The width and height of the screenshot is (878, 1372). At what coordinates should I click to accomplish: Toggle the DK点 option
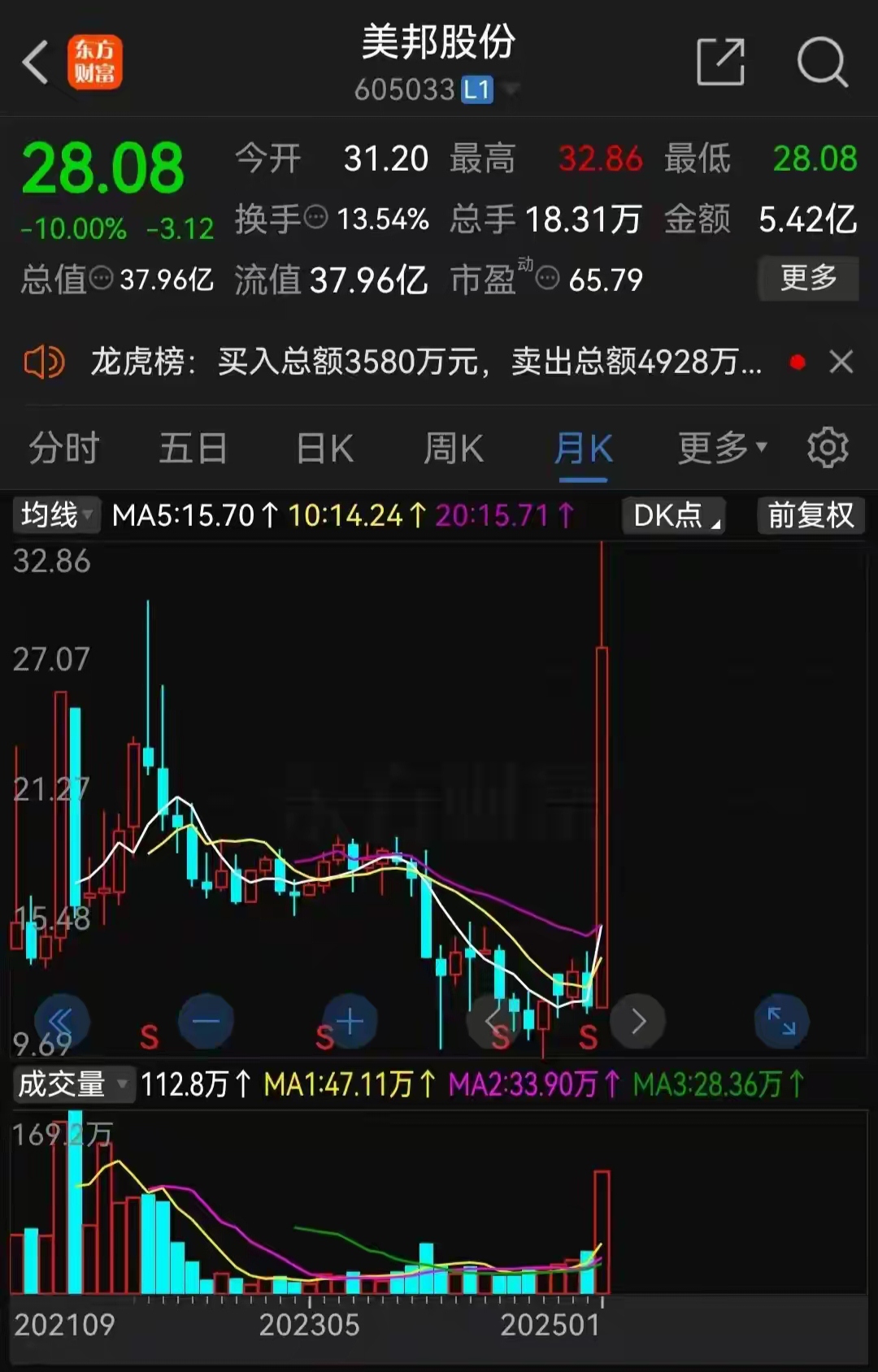coord(675,515)
